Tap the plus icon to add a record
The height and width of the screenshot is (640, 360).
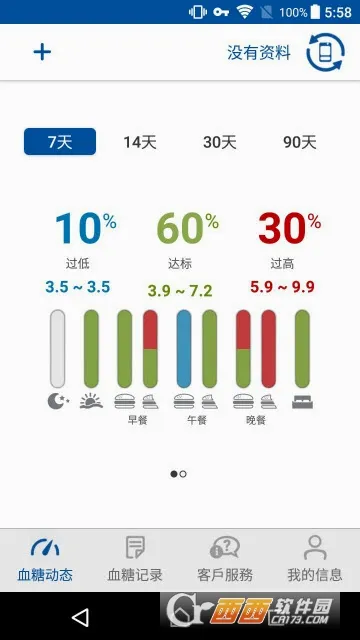point(42,52)
